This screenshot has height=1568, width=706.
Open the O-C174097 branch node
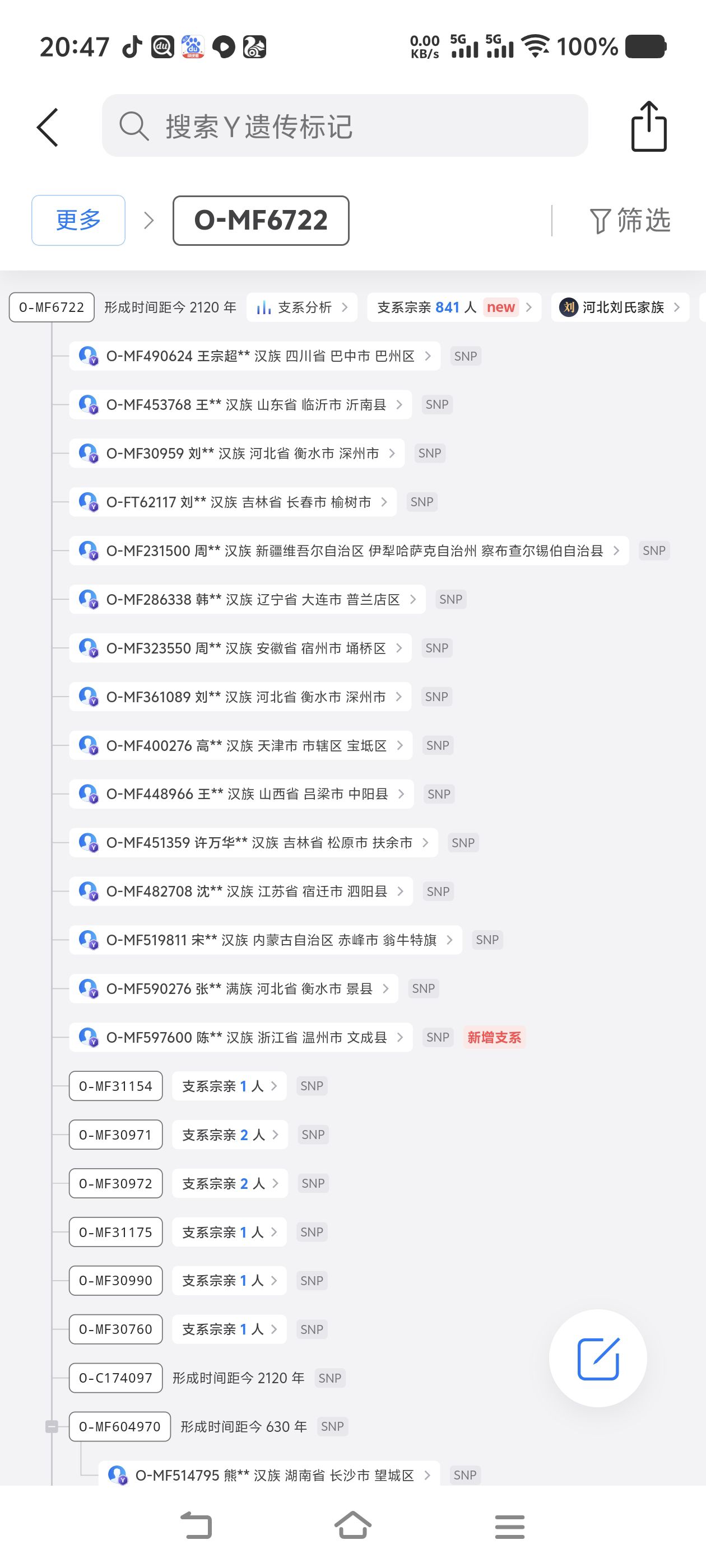coord(116,1378)
